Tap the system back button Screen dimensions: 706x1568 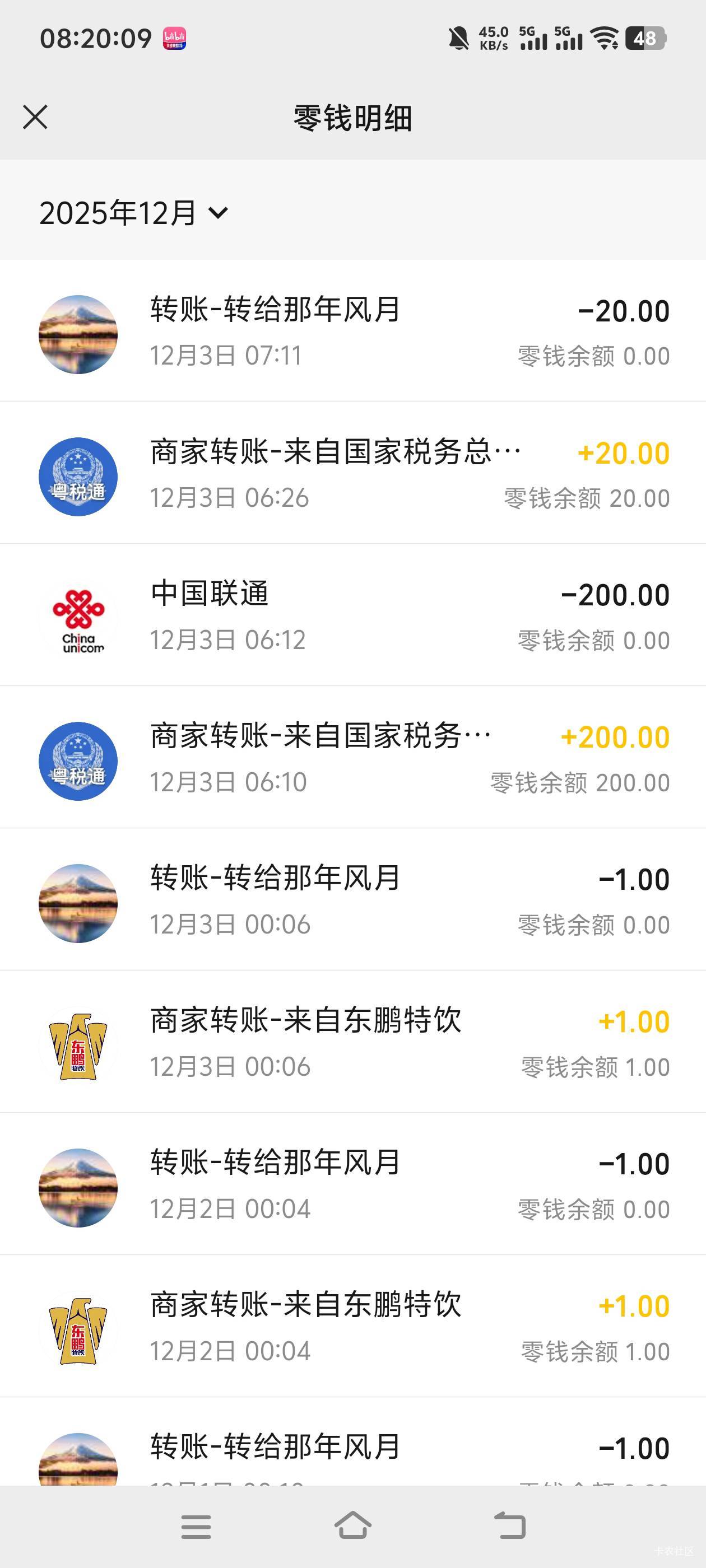[x=509, y=1526]
